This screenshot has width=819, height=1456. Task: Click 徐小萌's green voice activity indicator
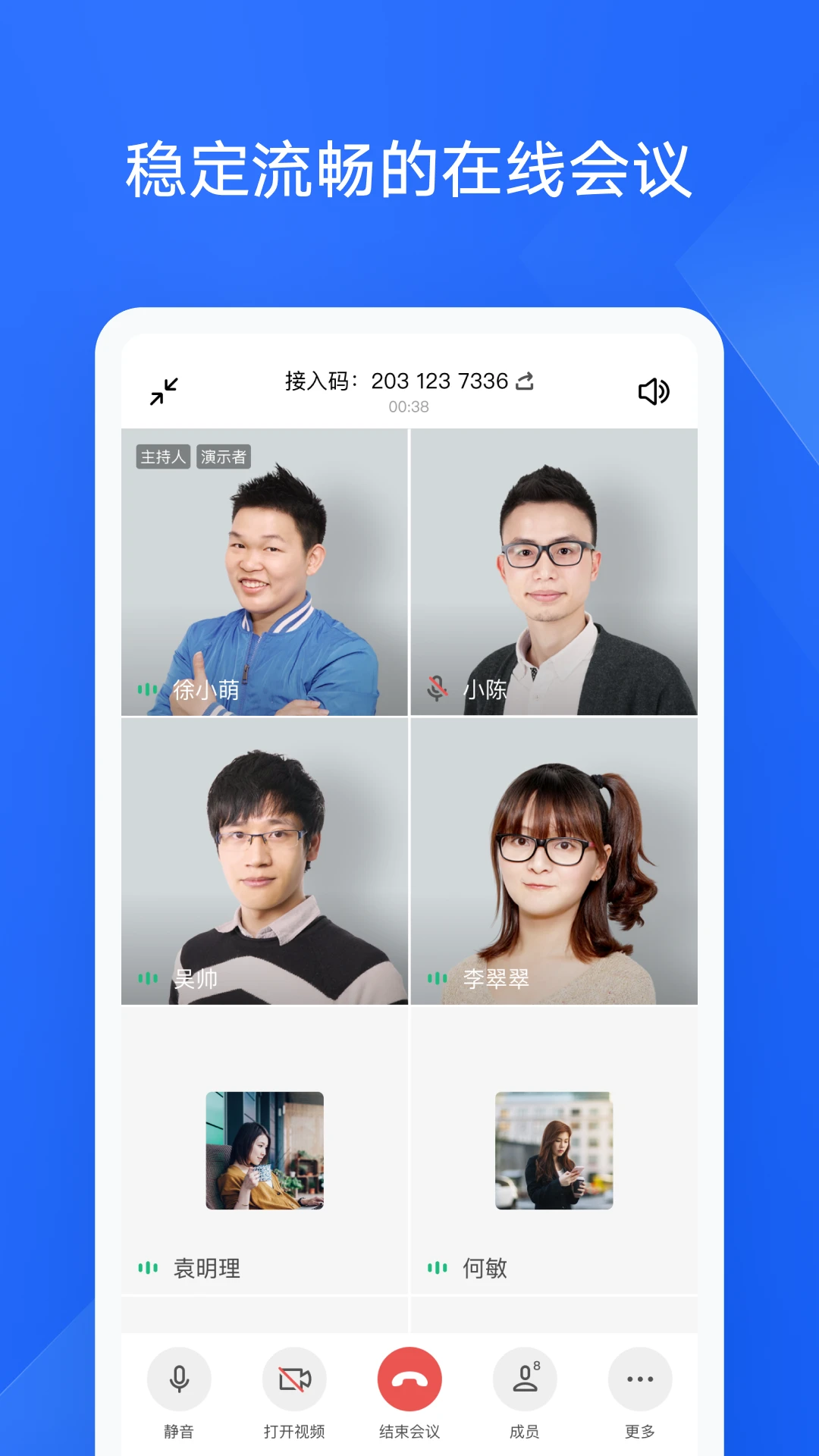(149, 691)
